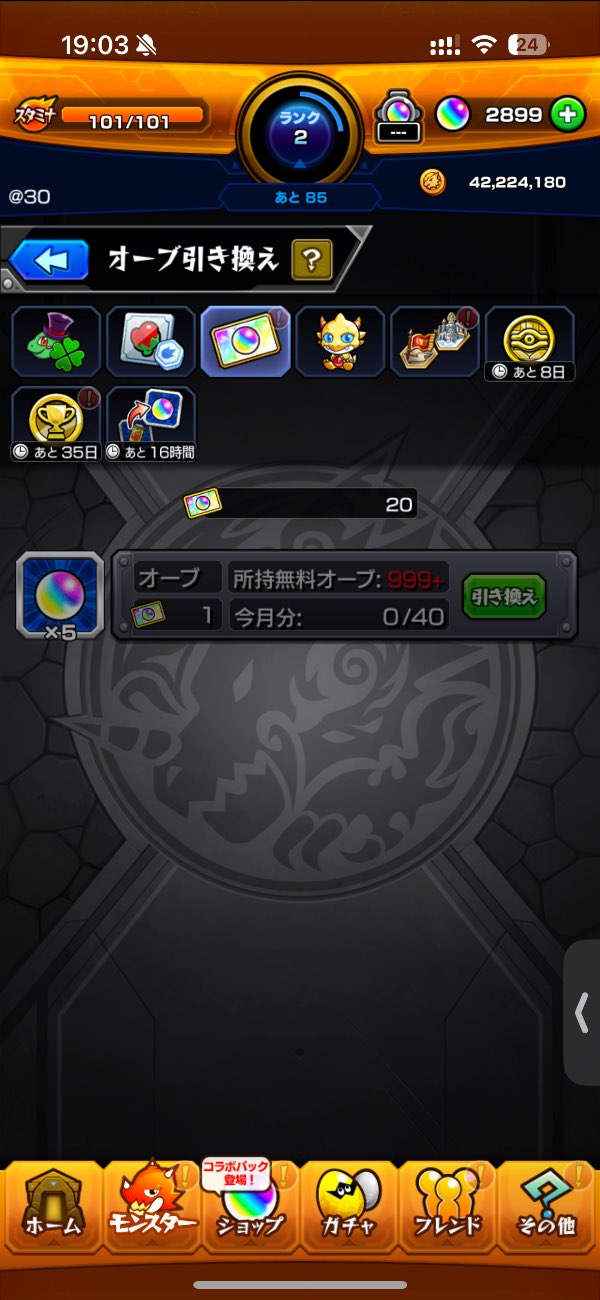Go back with the blue arrow
This screenshot has height=1300, width=600.
(x=46, y=261)
